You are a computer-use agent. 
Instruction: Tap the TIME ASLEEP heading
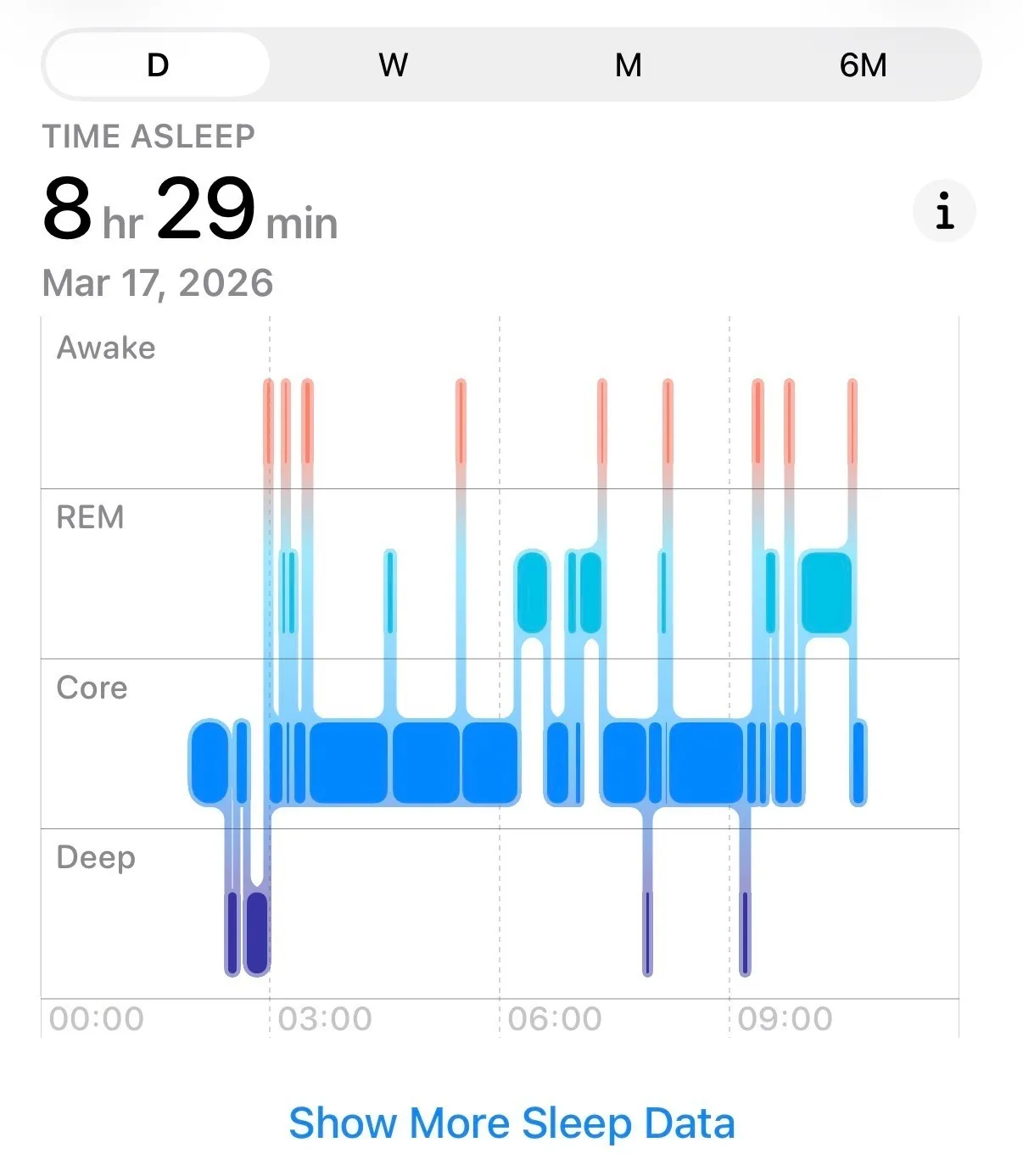(x=149, y=136)
